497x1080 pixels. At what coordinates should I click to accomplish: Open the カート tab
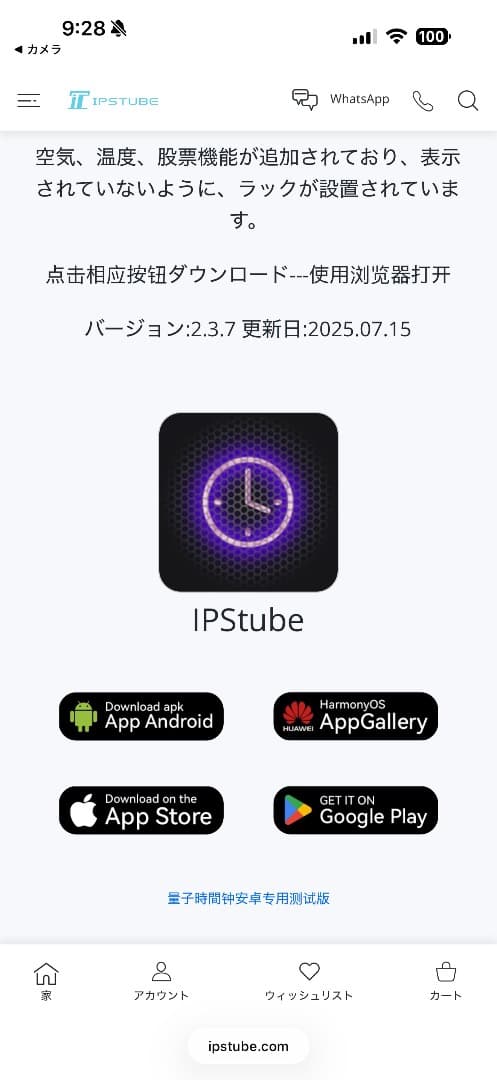446,982
